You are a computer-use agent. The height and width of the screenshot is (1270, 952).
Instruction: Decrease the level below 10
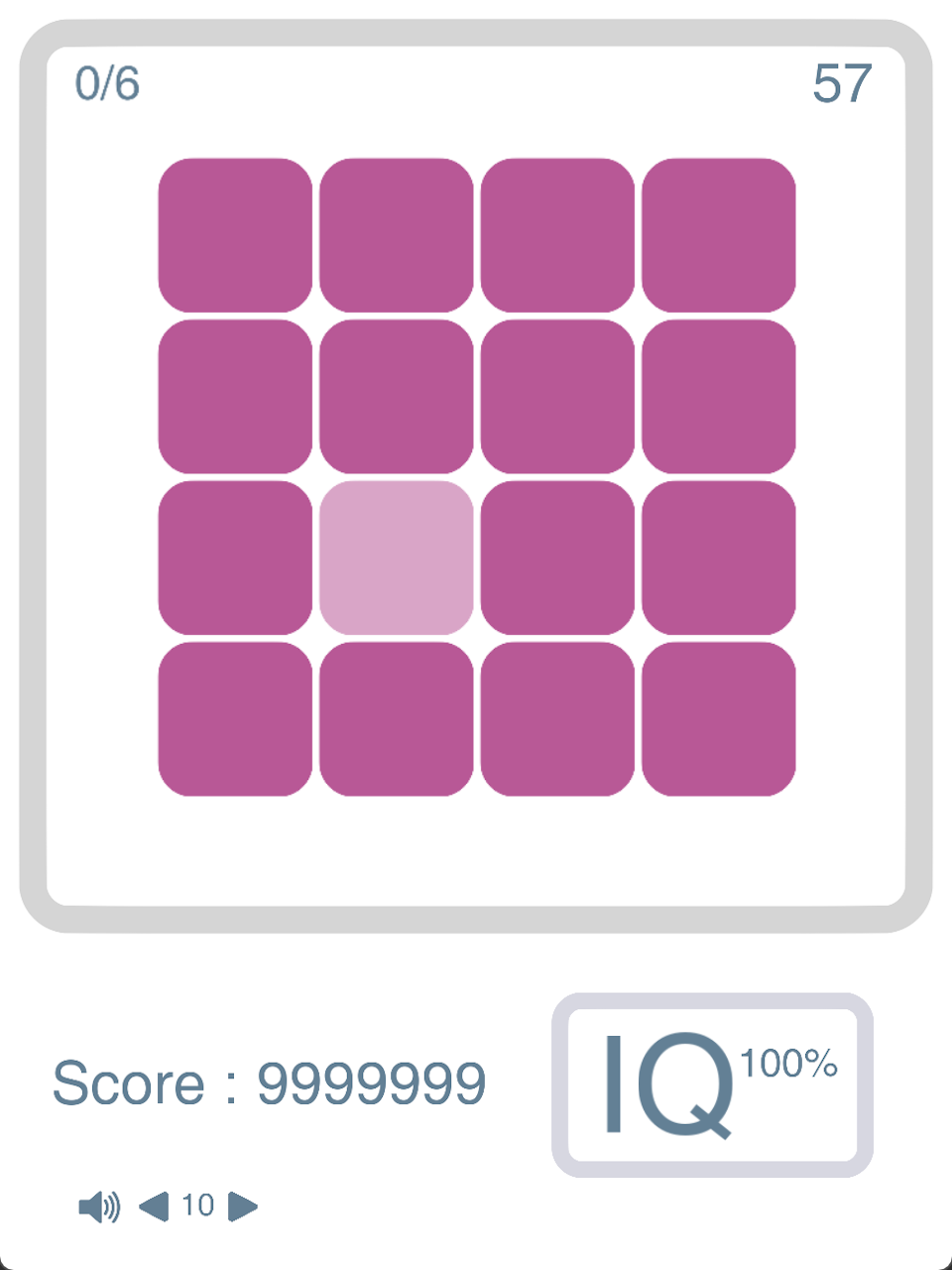(154, 1206)
